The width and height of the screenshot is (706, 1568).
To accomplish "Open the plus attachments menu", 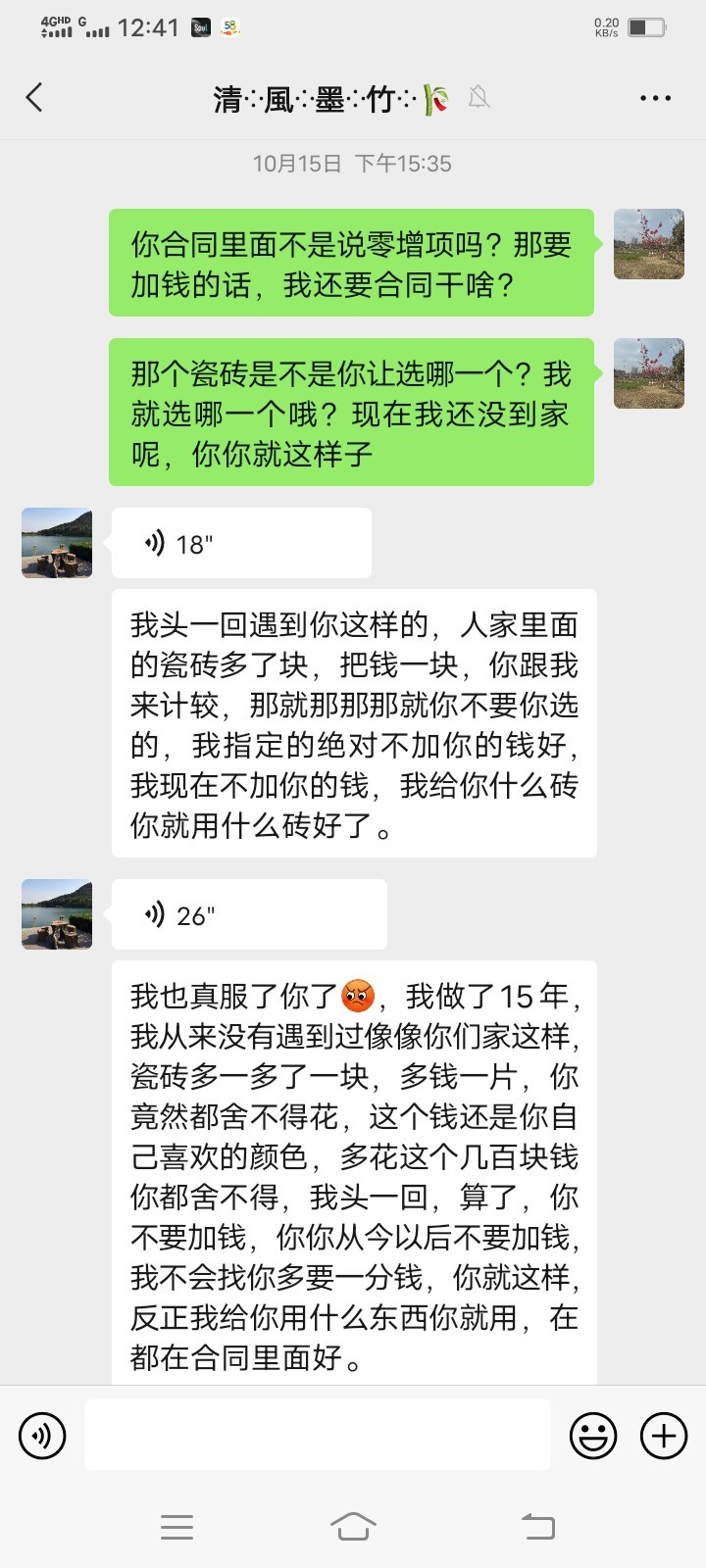I will pyautogui.click(x=664, y=1436).
